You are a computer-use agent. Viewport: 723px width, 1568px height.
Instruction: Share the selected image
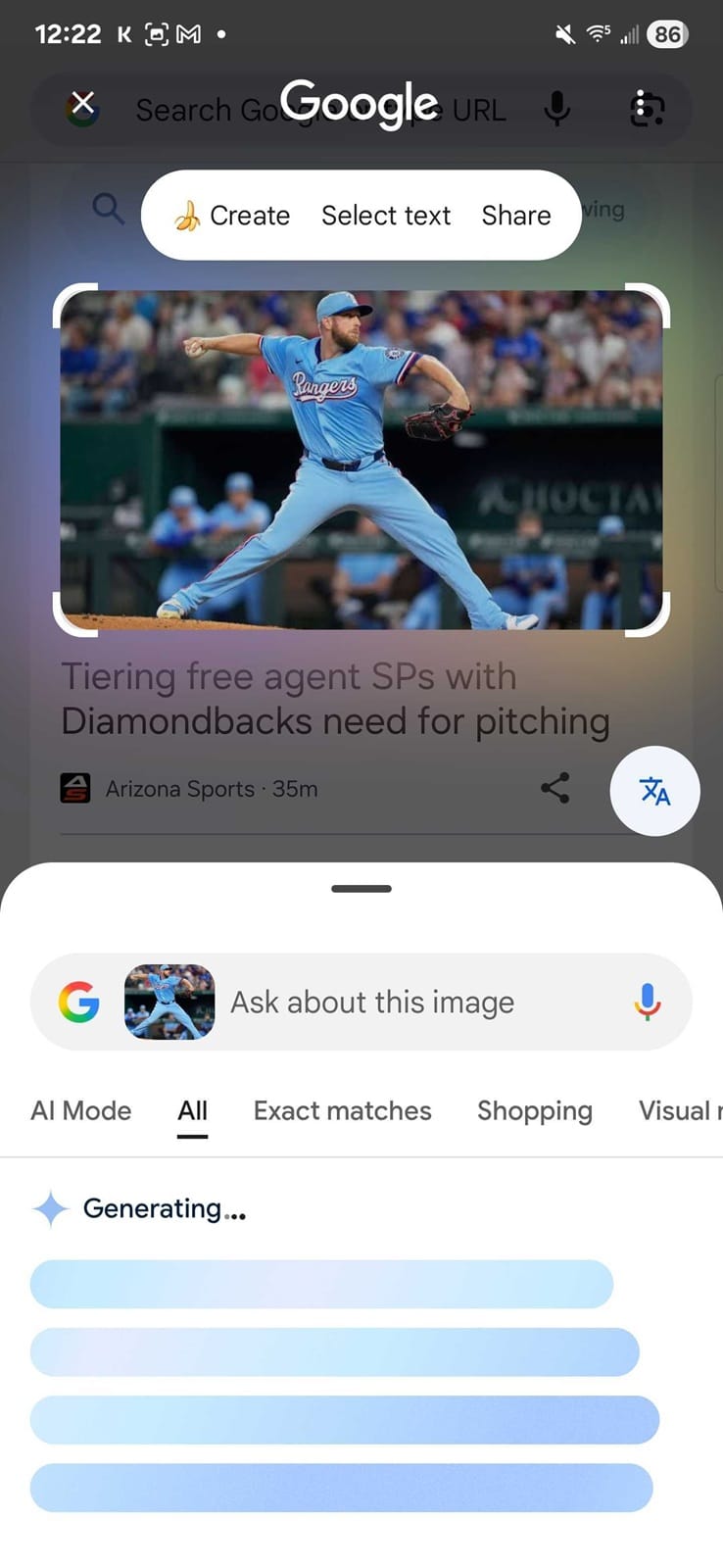tap(515, 216)
